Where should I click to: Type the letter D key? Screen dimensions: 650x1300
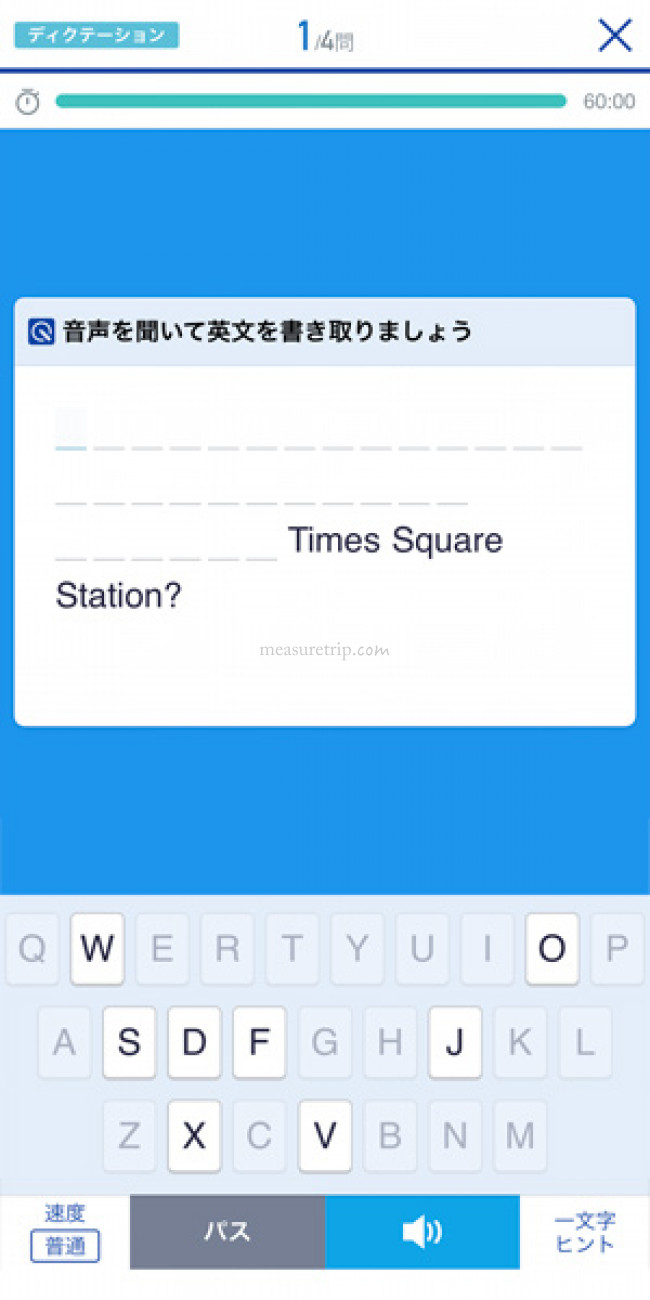pyautogui.click(x=194, y=1042)
